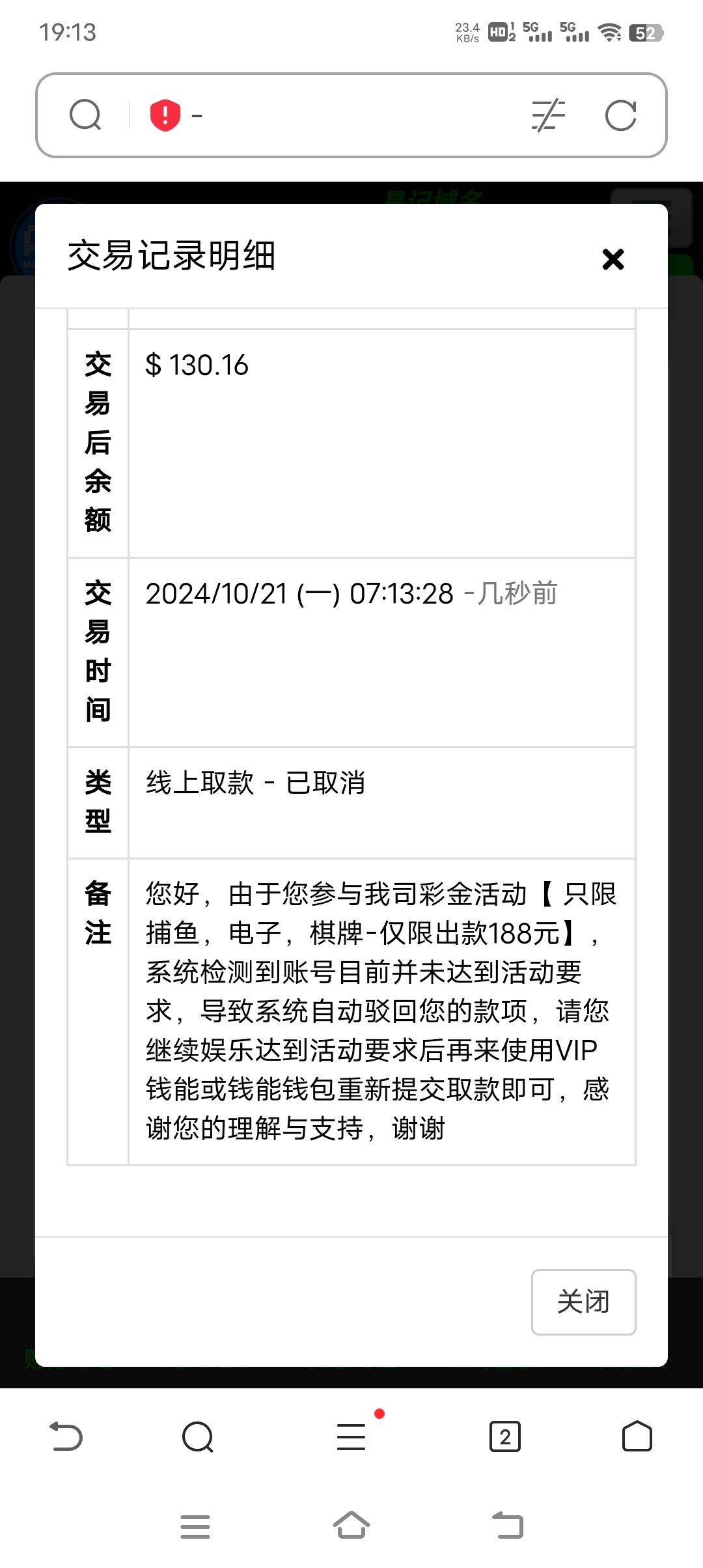Open the search icon in the address bar
The image size is (703, 1568).
pos(85,115)
